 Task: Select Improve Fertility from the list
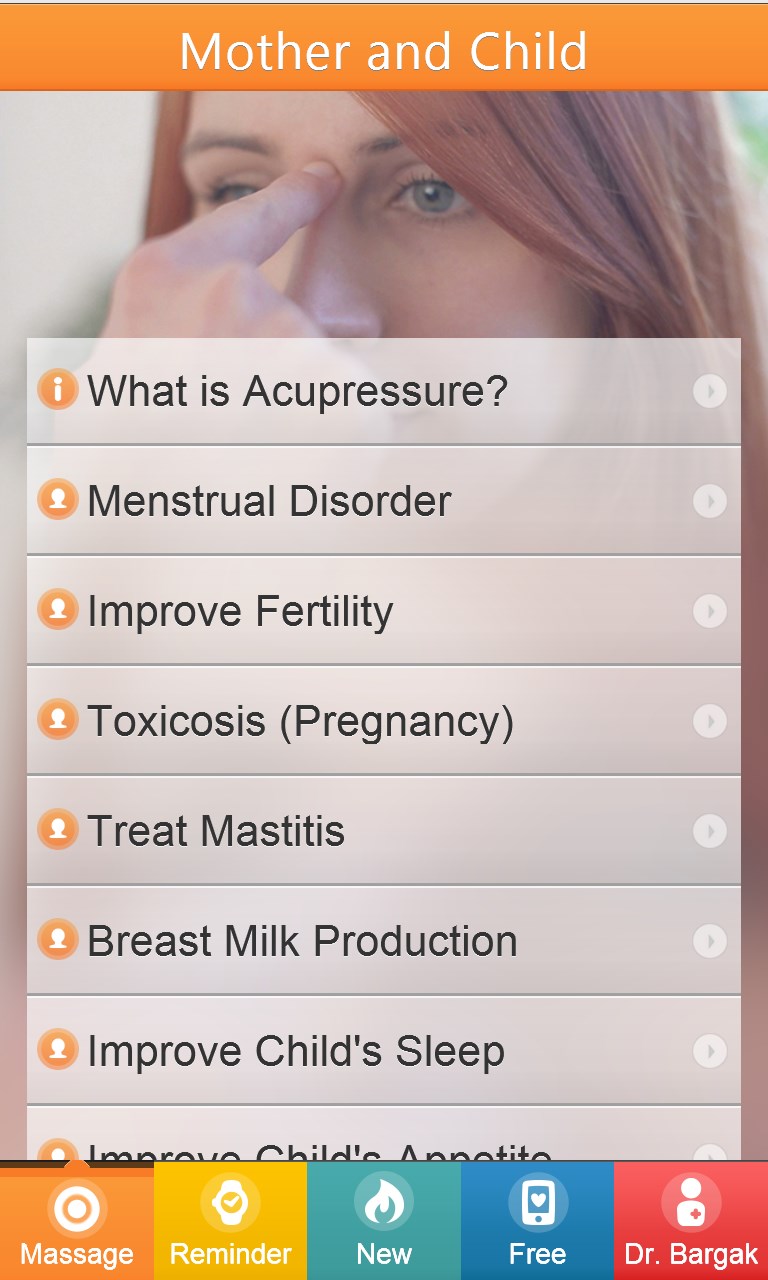pos(383,611)
